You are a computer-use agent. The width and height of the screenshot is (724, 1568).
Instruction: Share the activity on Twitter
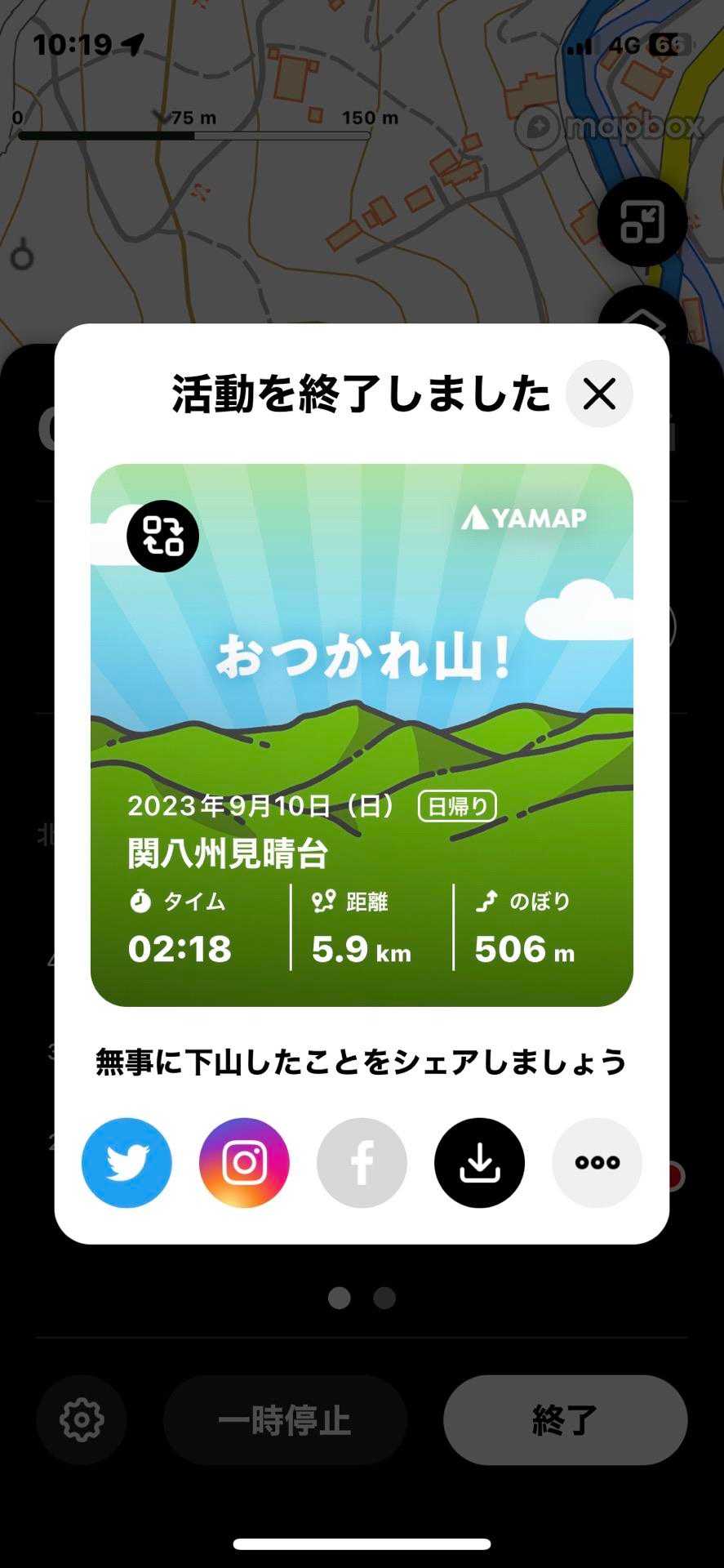(x=127, y=1162)
